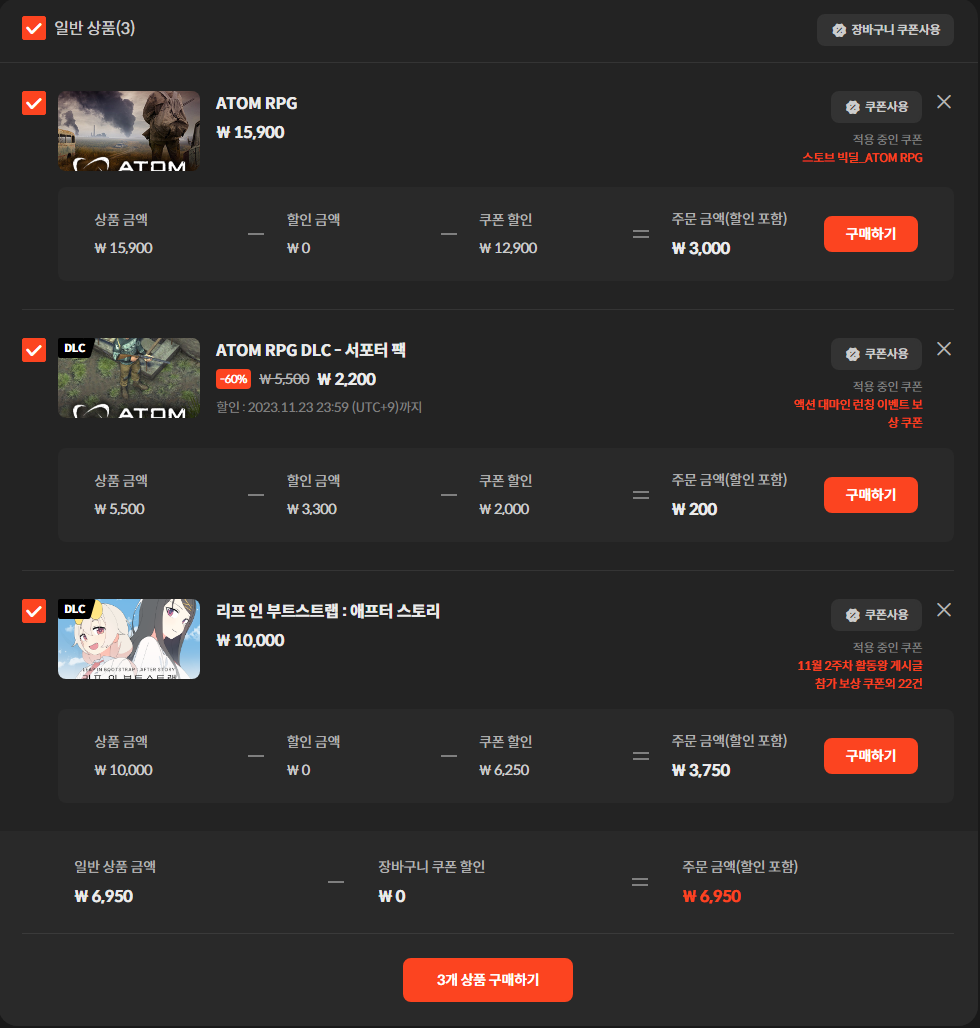Image resolution: width=980 pixels, height=1028 pixels.
Task: Tap the 장바구니 쿠폰사용 button
Action: click(x=885, y=30)
